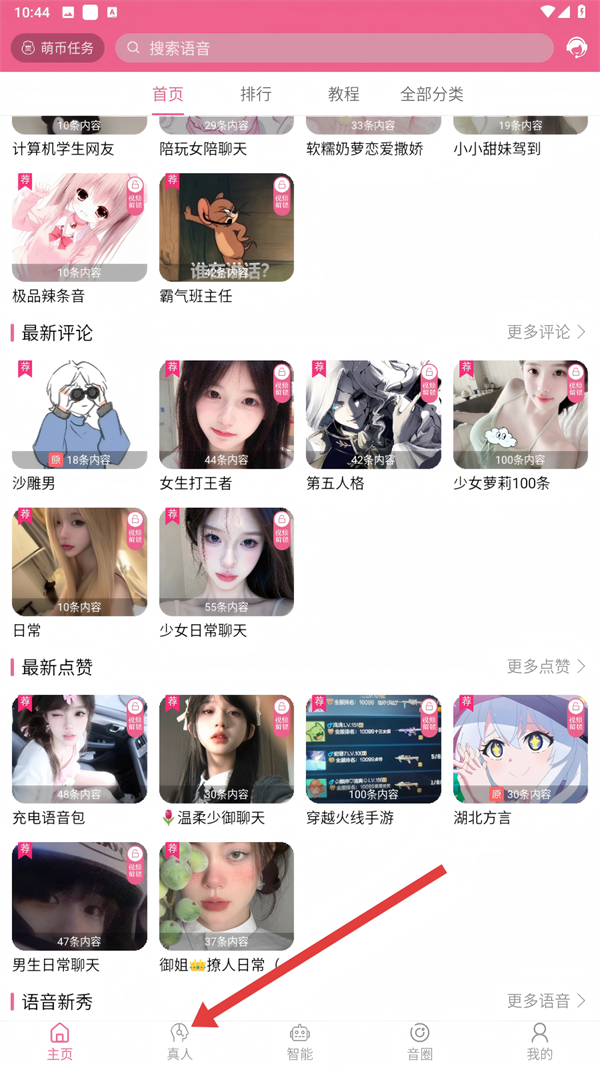
Task: Open the 少女萝莉100条 card
Action: coord(520,415)
